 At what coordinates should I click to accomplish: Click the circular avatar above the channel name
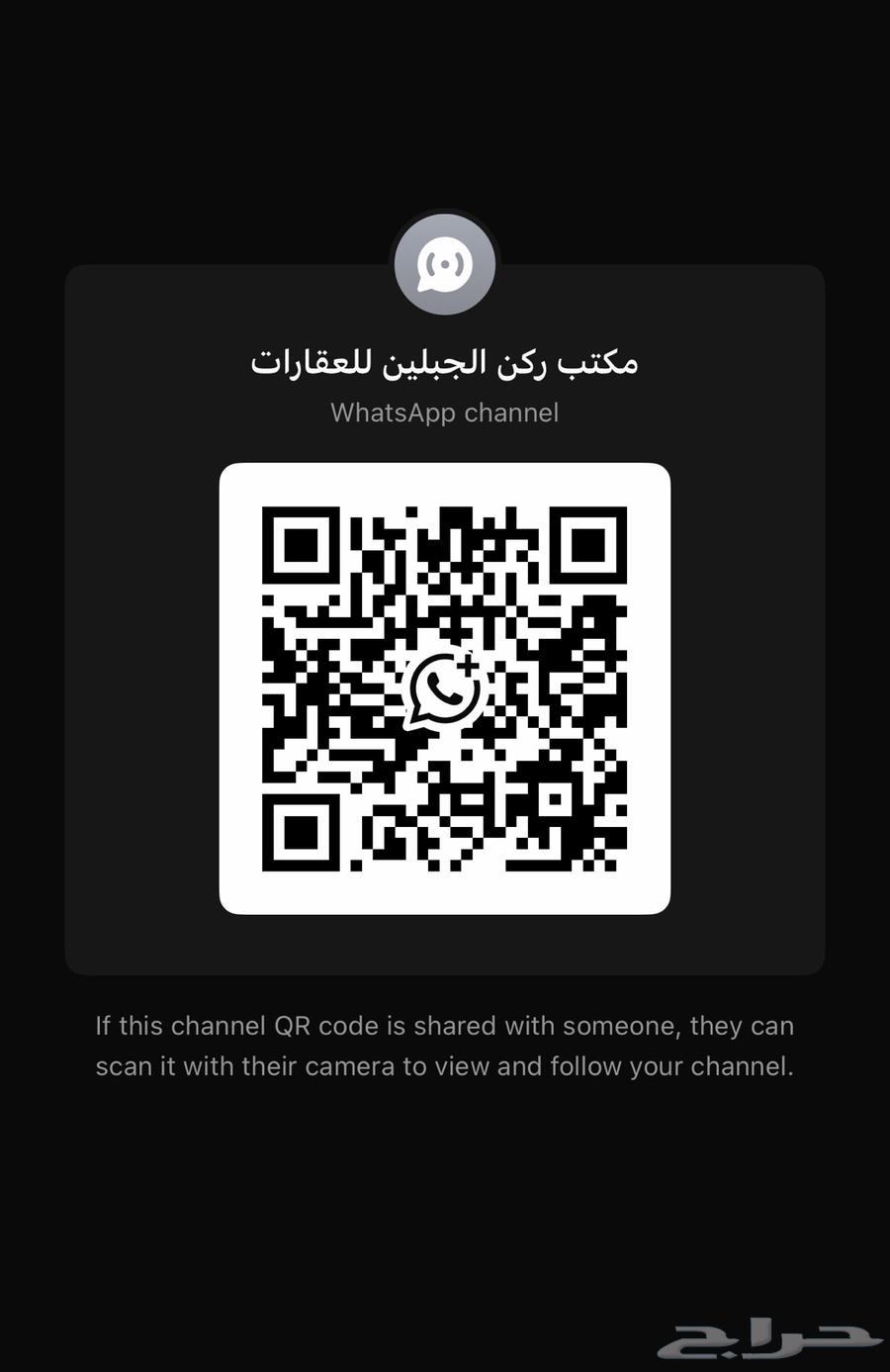click(445, 263)
